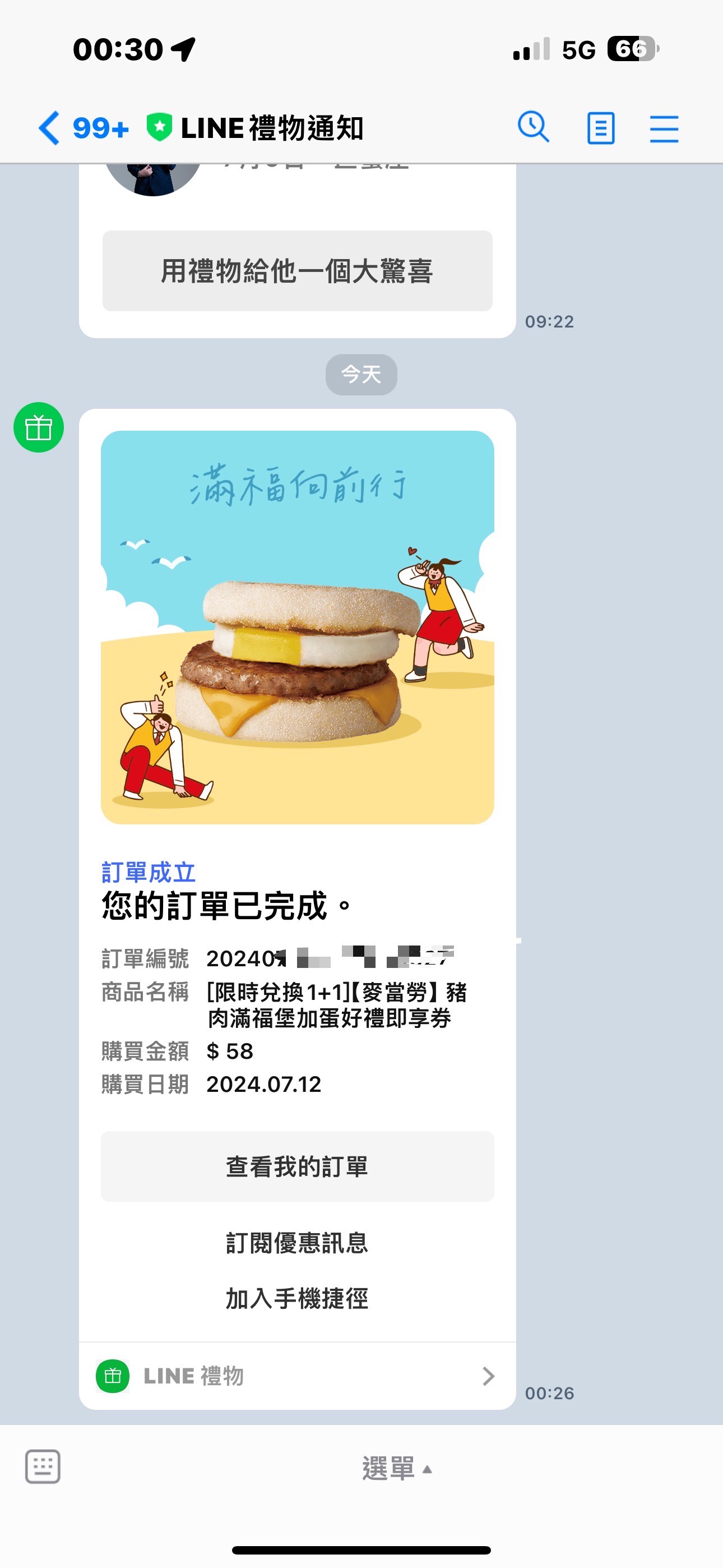Image resolution: width=723 pixels, height=1568 pixels.
Task: Search within this chat
Action: (x=533, y=128)
